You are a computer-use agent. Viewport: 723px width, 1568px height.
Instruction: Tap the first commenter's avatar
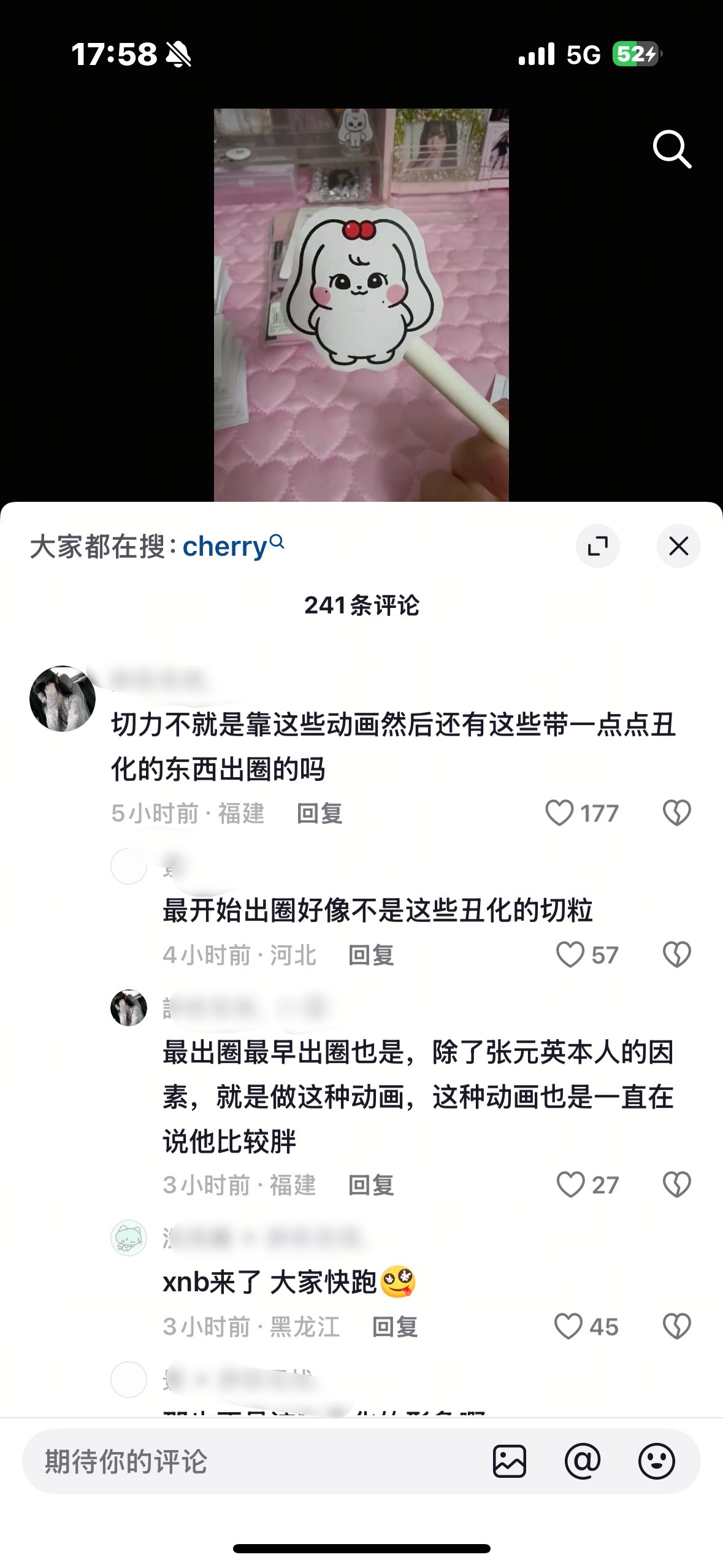(63, 697)
